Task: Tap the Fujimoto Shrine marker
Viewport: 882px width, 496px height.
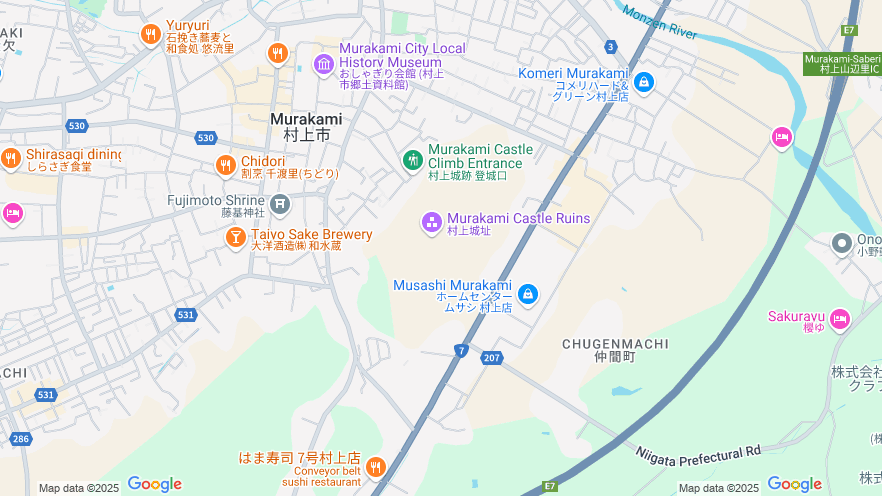Action: pyautogui.click(x=280, y=205)
